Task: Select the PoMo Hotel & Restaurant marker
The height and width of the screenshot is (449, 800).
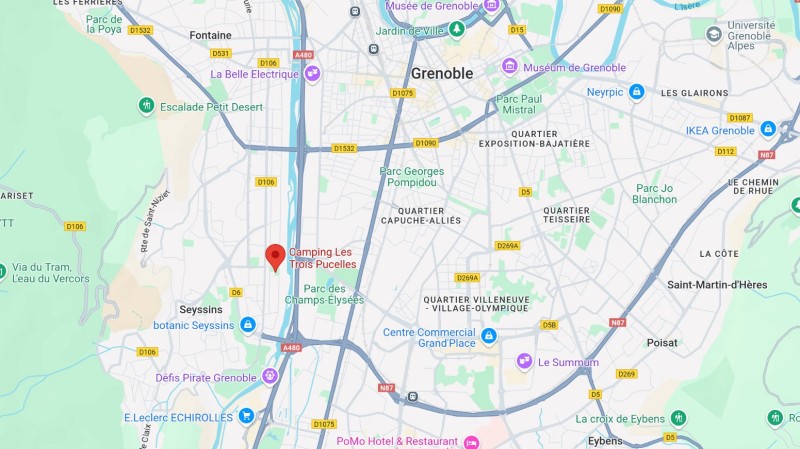Action: 472,441
